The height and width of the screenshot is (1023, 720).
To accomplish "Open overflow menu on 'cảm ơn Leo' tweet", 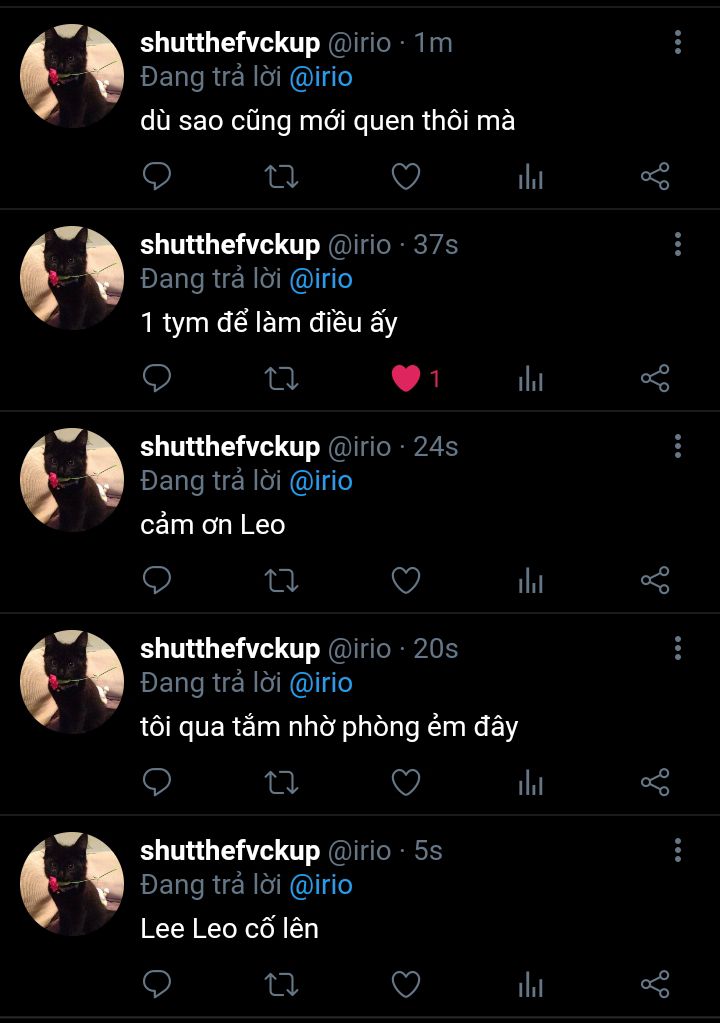I will [x=678, y=446].
